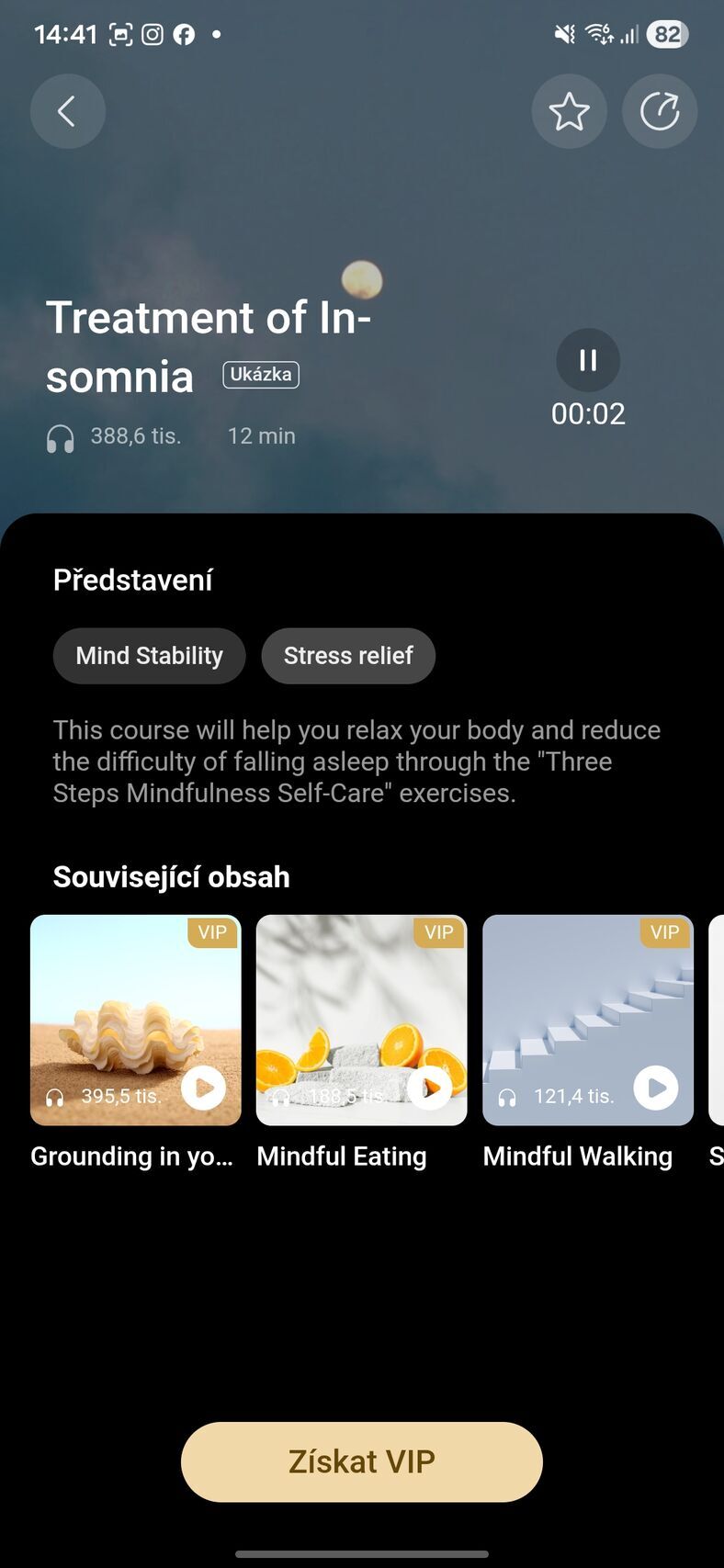Open the Grounding in your body card
The width and height of the screenshot is (724, 1568).
click(x=136, y=1021)
